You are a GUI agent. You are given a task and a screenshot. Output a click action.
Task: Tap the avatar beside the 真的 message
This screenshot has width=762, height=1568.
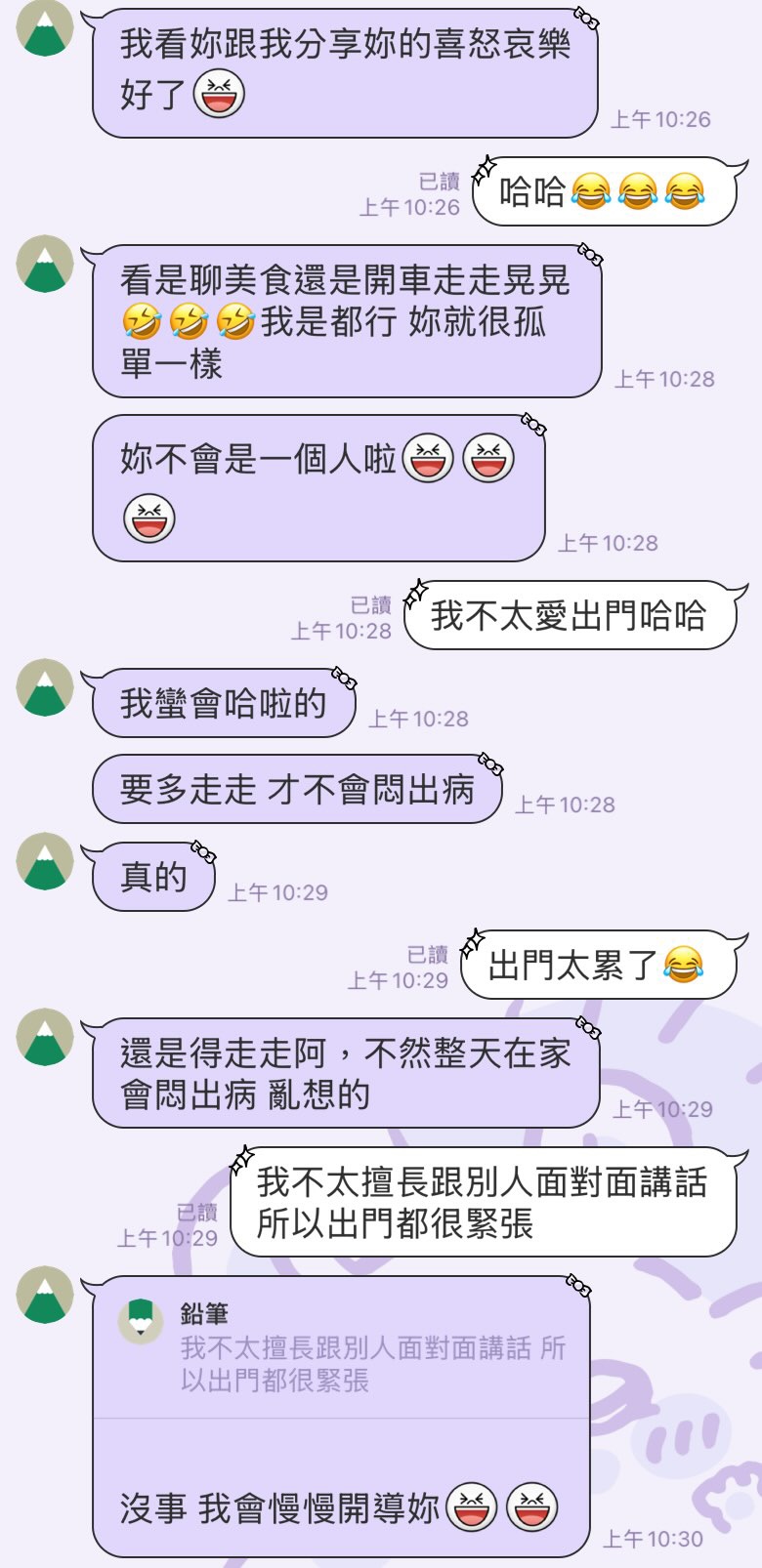pos(45,861)
